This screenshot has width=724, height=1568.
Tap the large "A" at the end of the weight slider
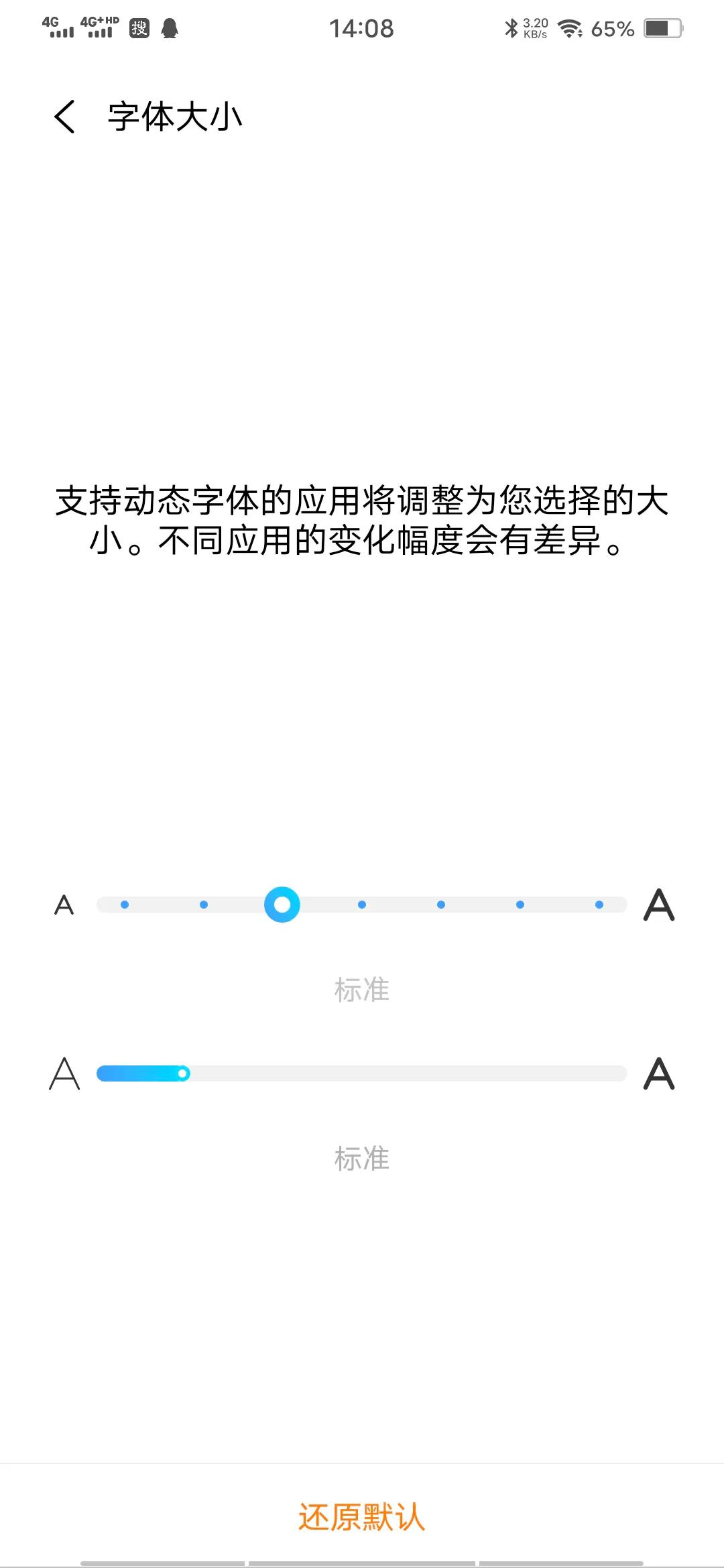coord(660,1072)
